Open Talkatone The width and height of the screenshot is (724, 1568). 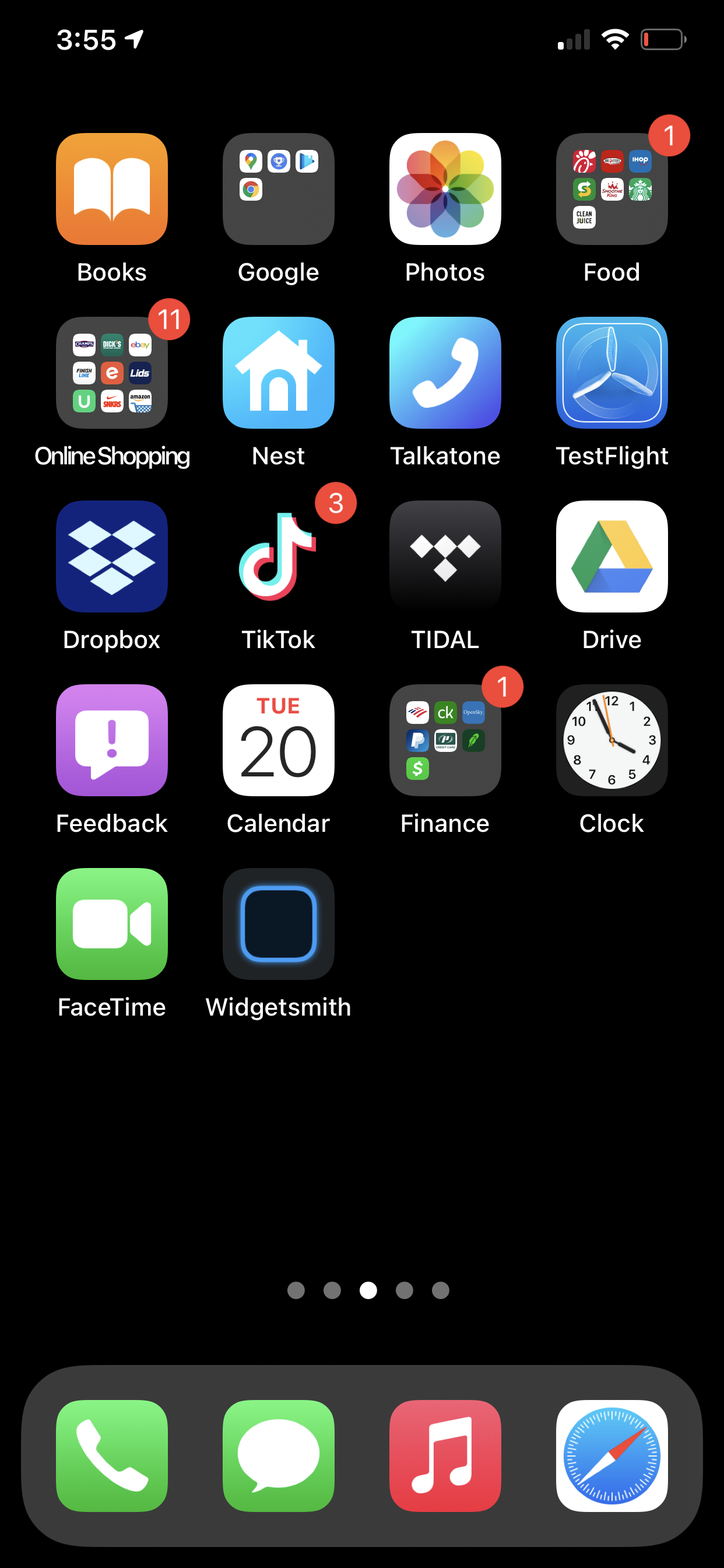(445, 373)
